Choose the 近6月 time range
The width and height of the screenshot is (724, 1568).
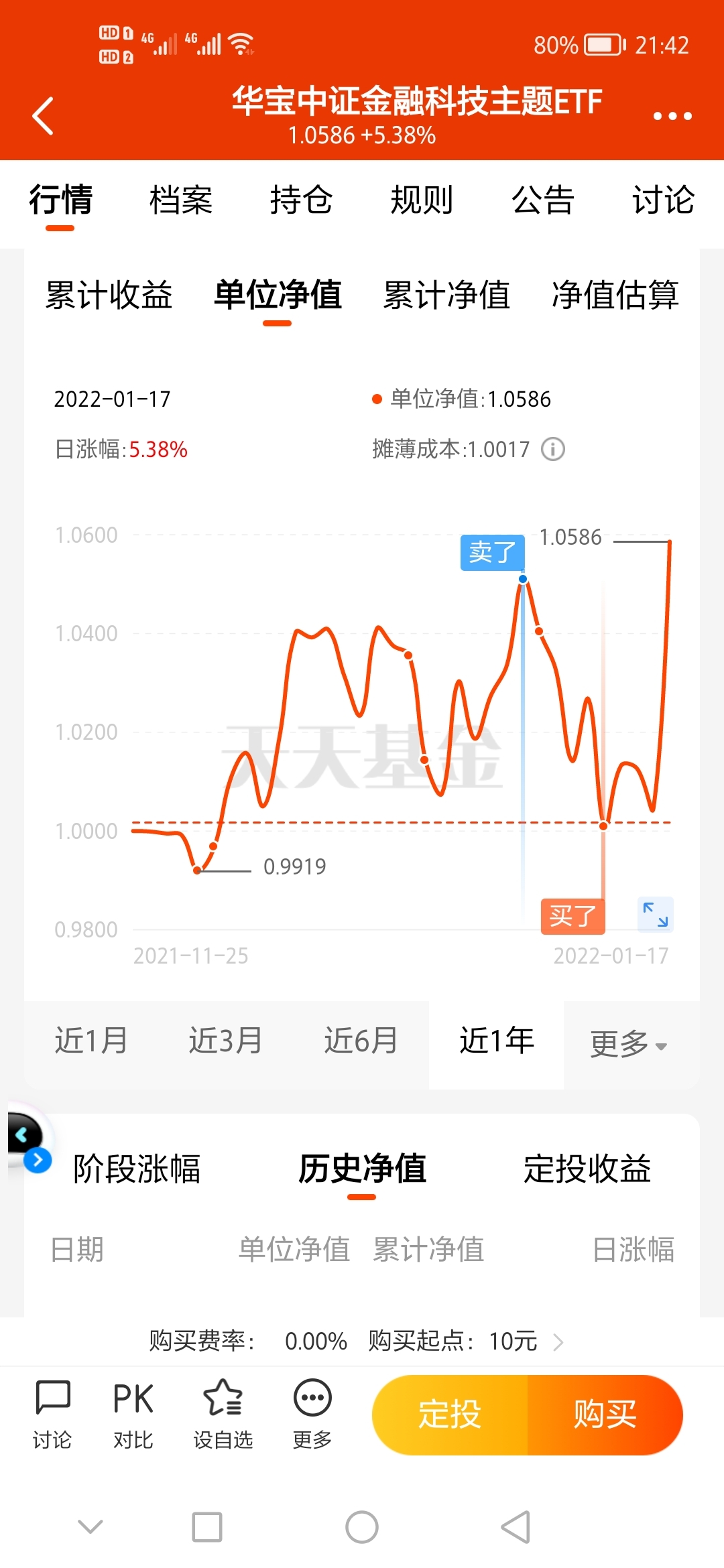point(361,1041)
